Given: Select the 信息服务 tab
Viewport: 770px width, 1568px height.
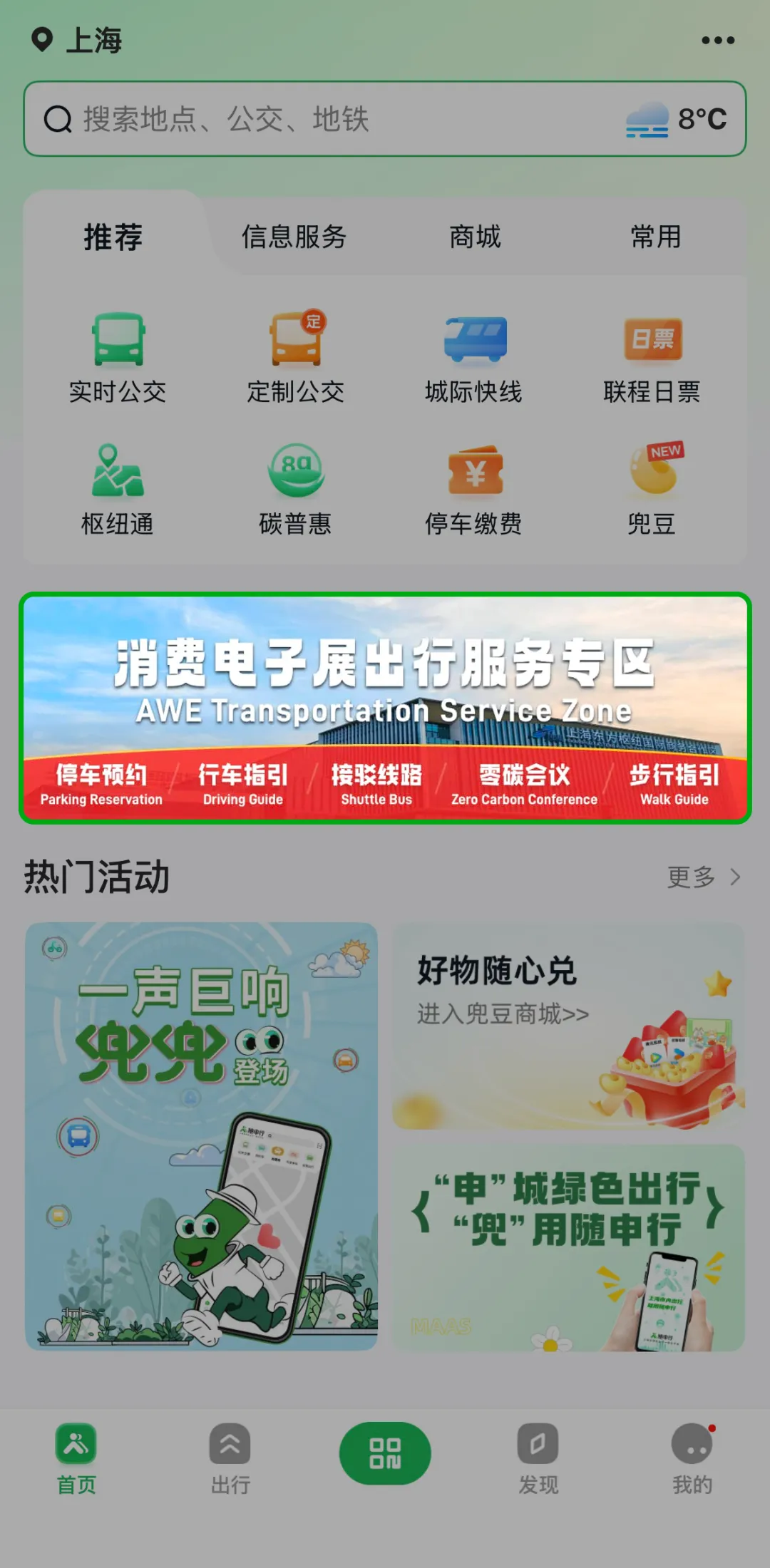Looking at the screenshot, I should coord(294,239).
